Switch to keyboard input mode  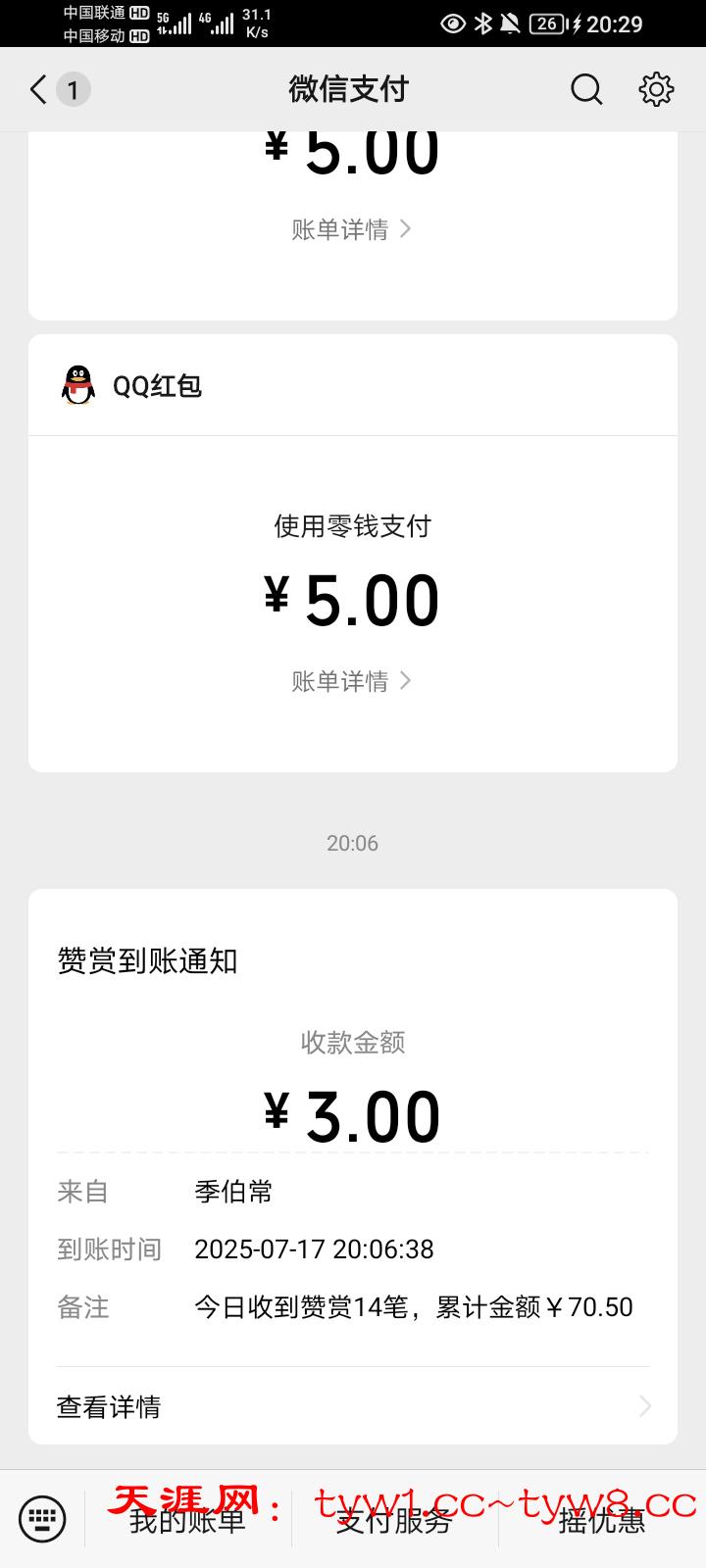click(42, 1519)
